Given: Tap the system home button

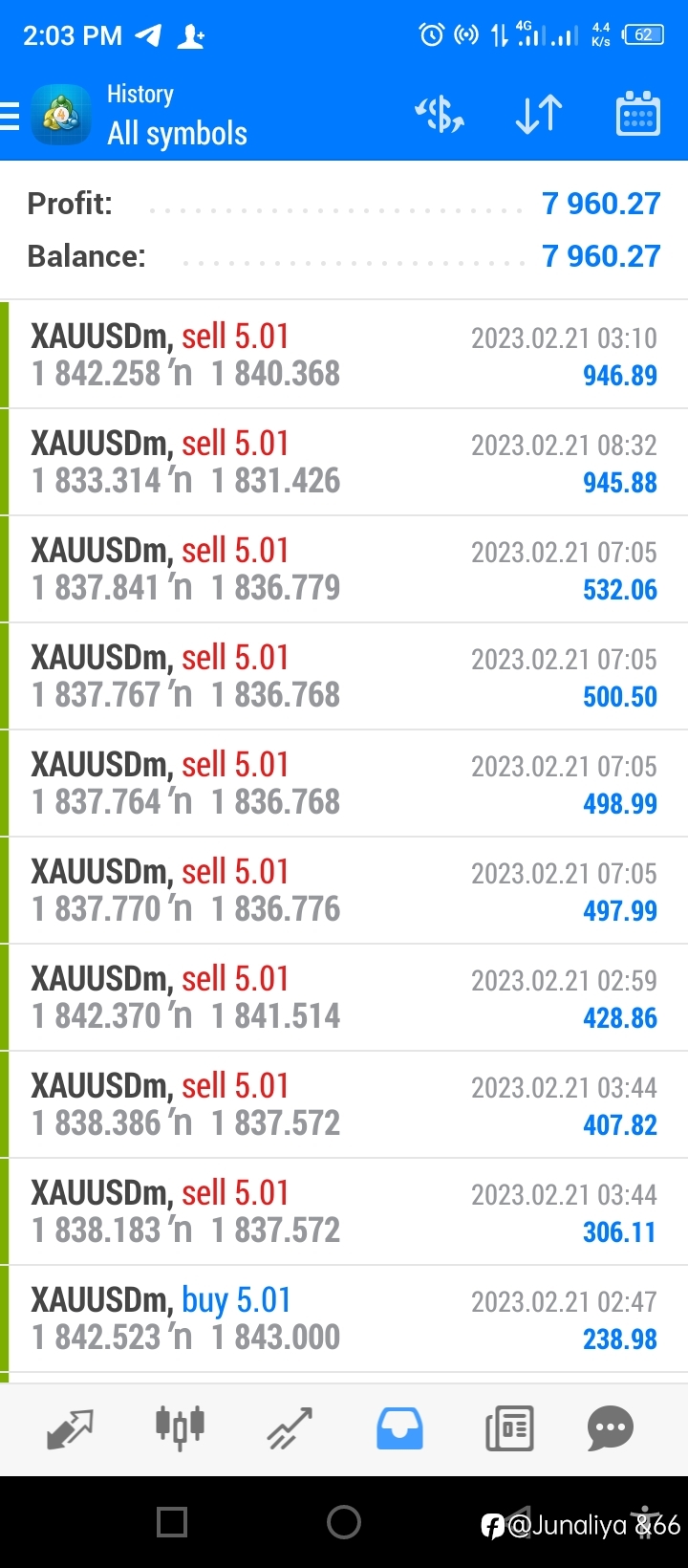Looking at the screenshot, I should [344, 1522].
